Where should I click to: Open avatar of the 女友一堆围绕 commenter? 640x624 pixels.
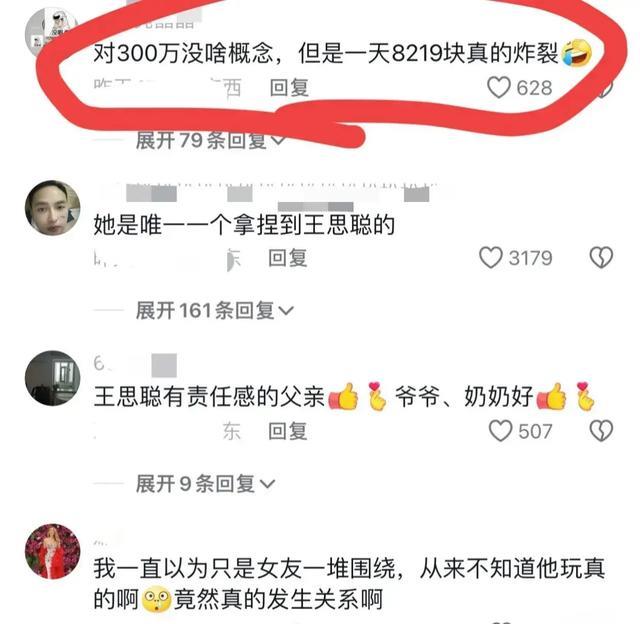[x=52, y=551]
